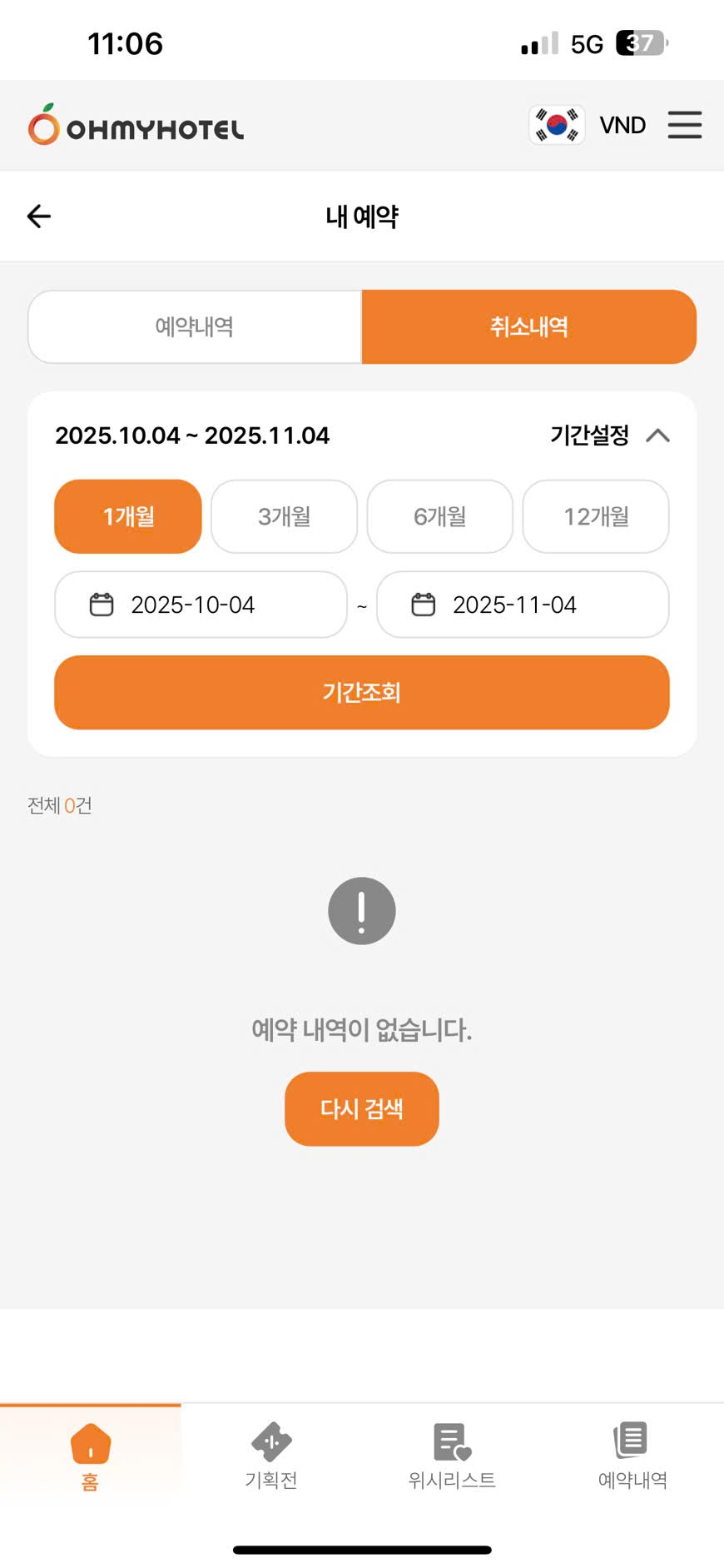Pick the 12개월 period
724x1568 pixels.
(x=596, y=516)
